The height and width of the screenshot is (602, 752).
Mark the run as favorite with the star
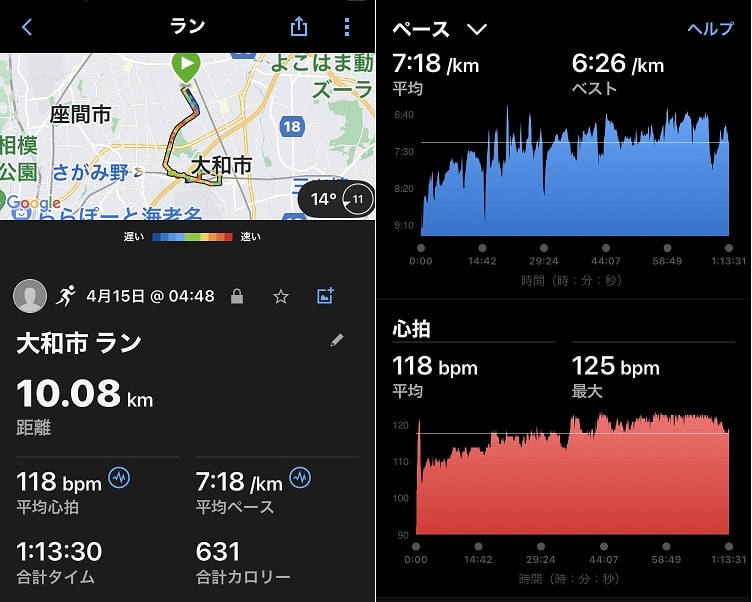coord(281,297)
